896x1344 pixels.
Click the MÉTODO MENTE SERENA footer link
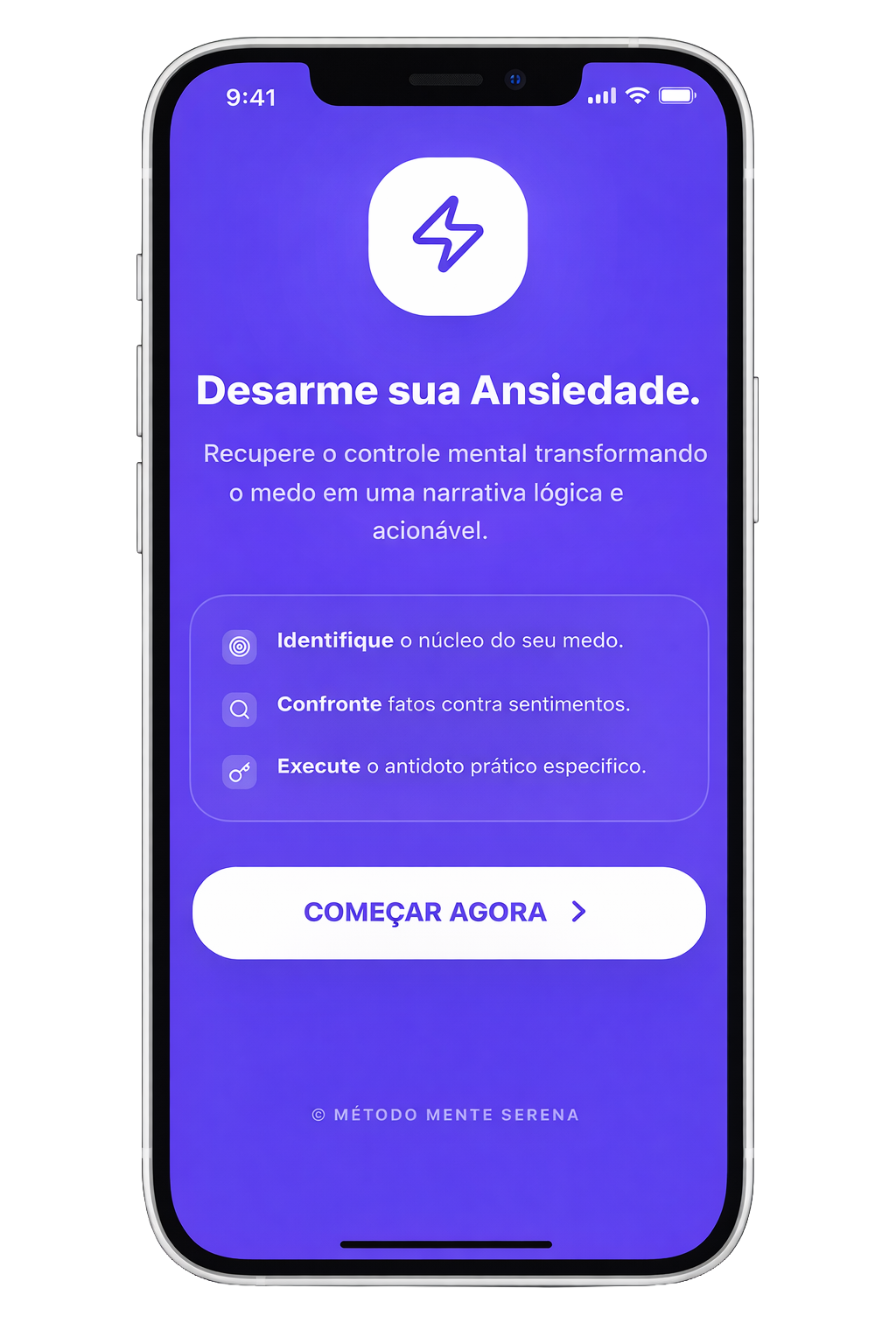click(447, 1115)
